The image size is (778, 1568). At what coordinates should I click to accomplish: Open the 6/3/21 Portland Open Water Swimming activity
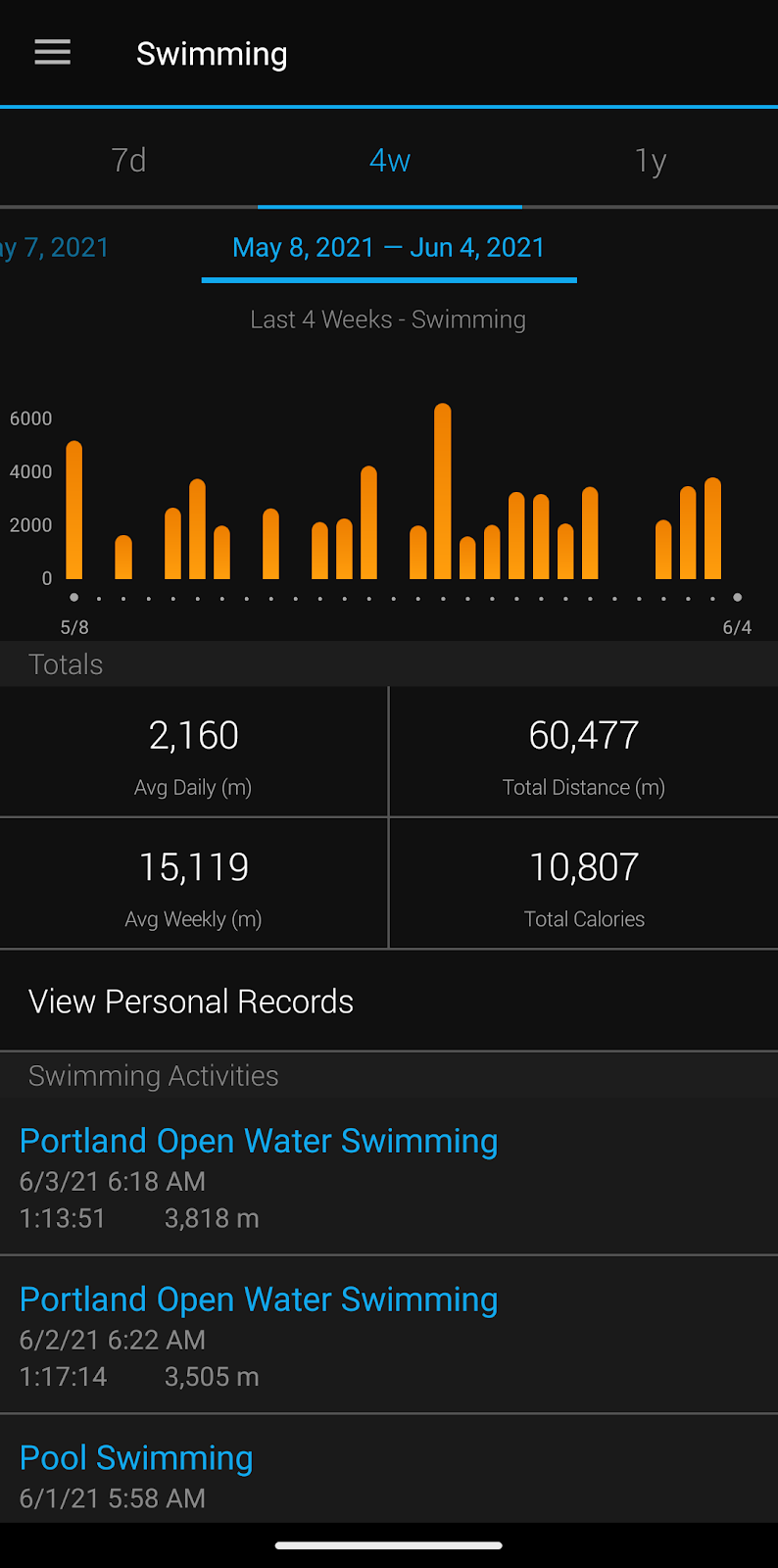pyautogui.click(x=259, y=1142)
